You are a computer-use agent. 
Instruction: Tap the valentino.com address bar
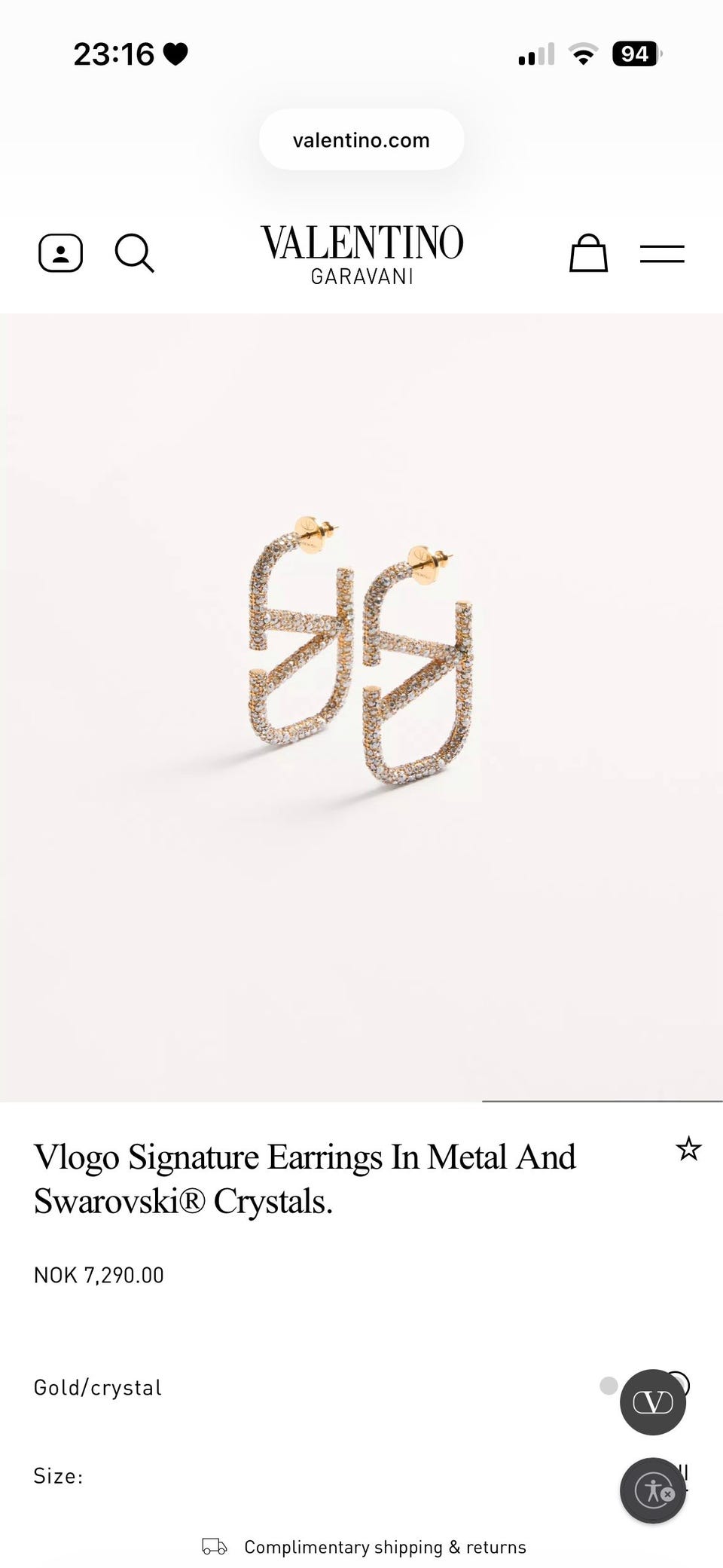361,139
